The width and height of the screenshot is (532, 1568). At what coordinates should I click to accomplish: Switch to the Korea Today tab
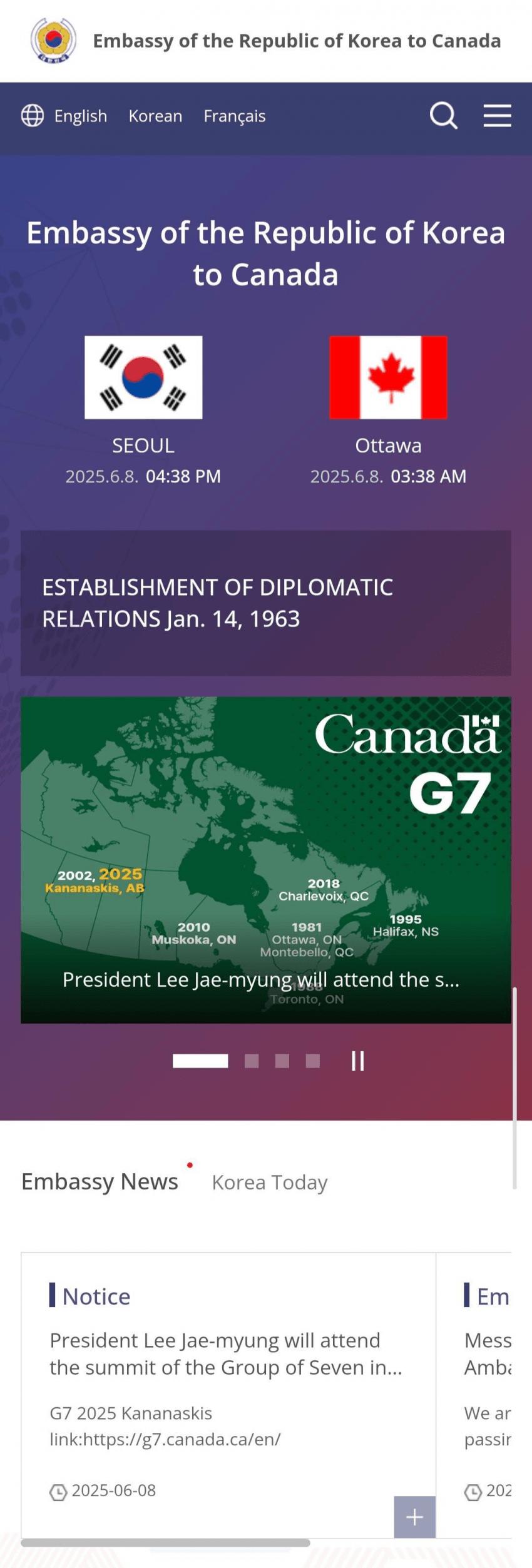(x=269, y=1182)
